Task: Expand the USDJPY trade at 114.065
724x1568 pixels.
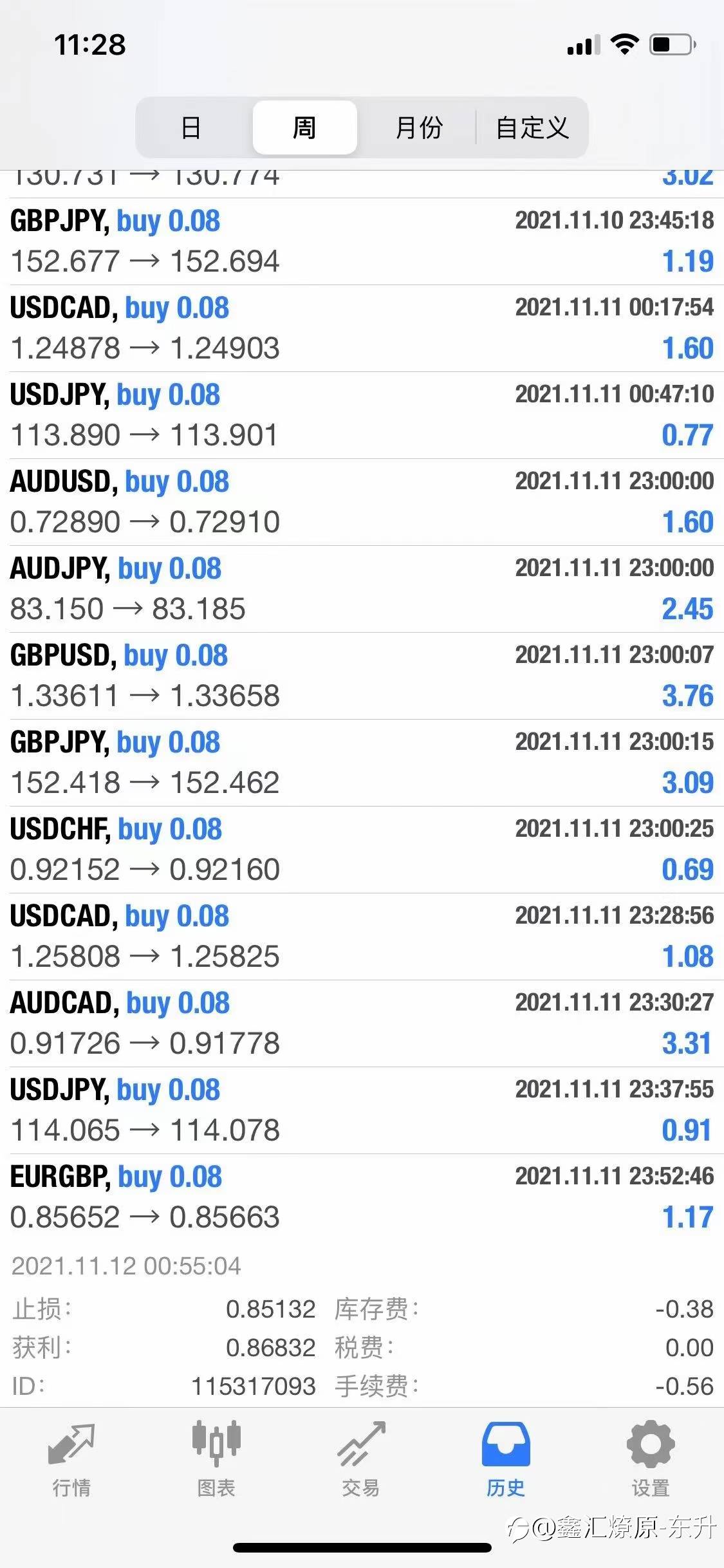Action: 362,1110
